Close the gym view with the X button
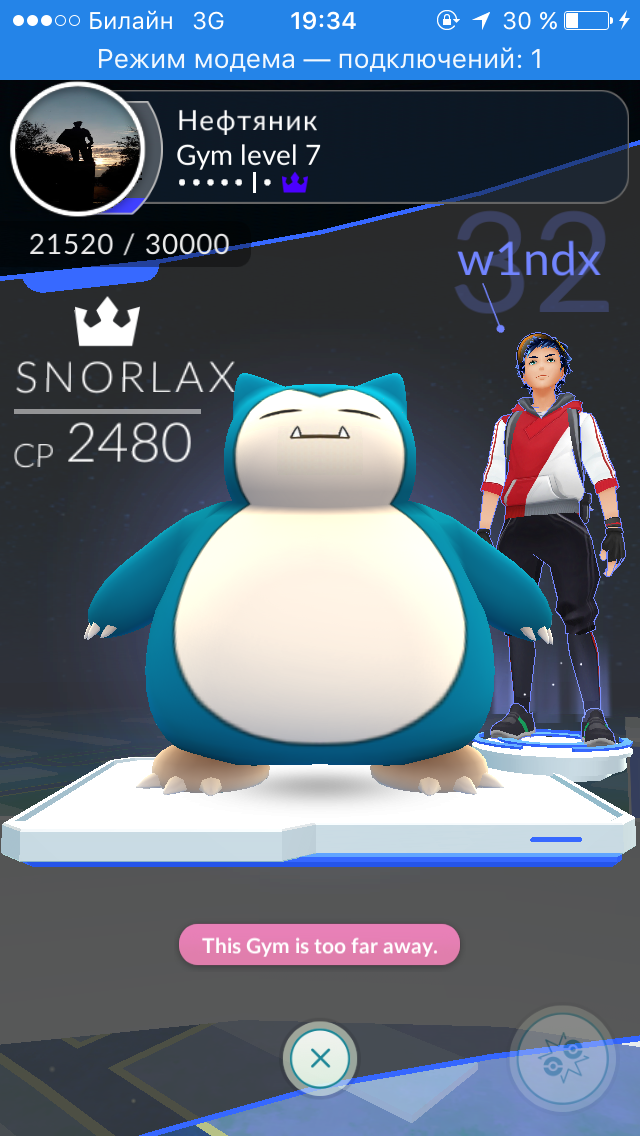Image resolution: width=640 pixels, height=1136 pixels. click(x=320, y=1059)
